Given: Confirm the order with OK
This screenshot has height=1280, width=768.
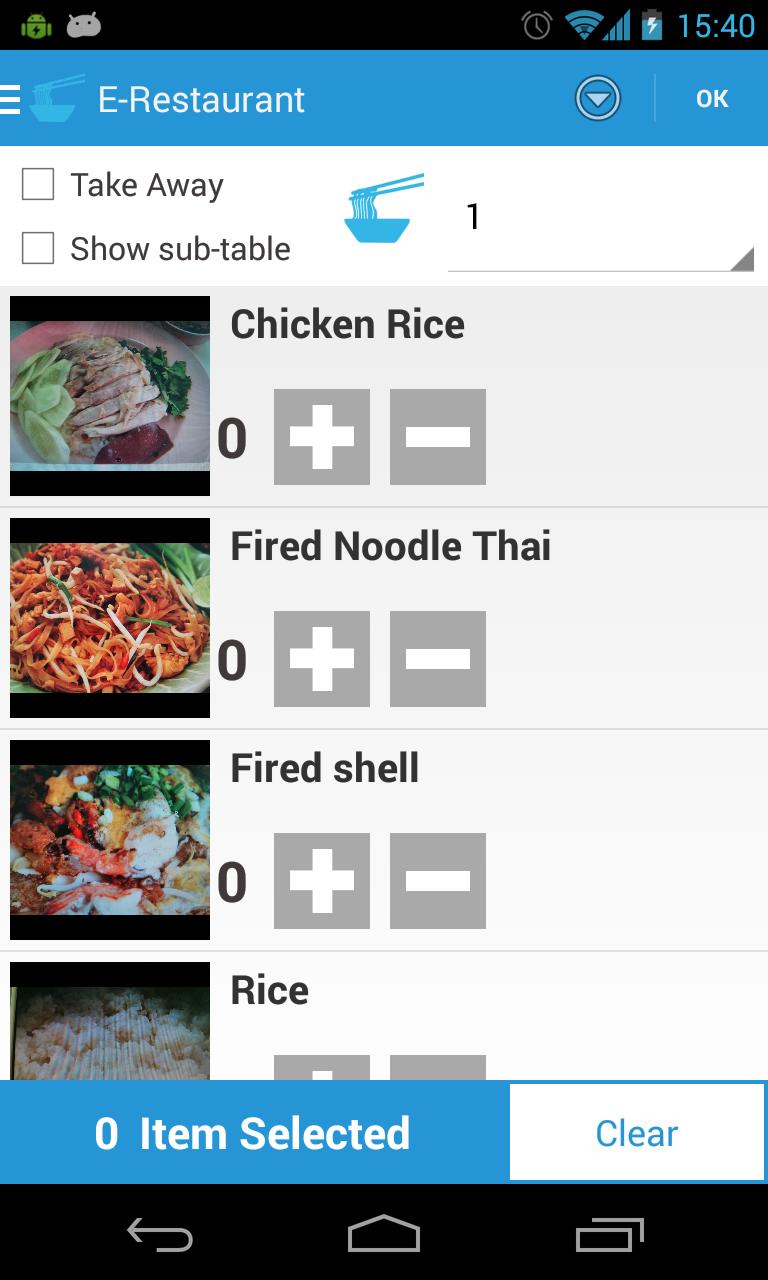Looking at the screenshot, I should point(712,99).
